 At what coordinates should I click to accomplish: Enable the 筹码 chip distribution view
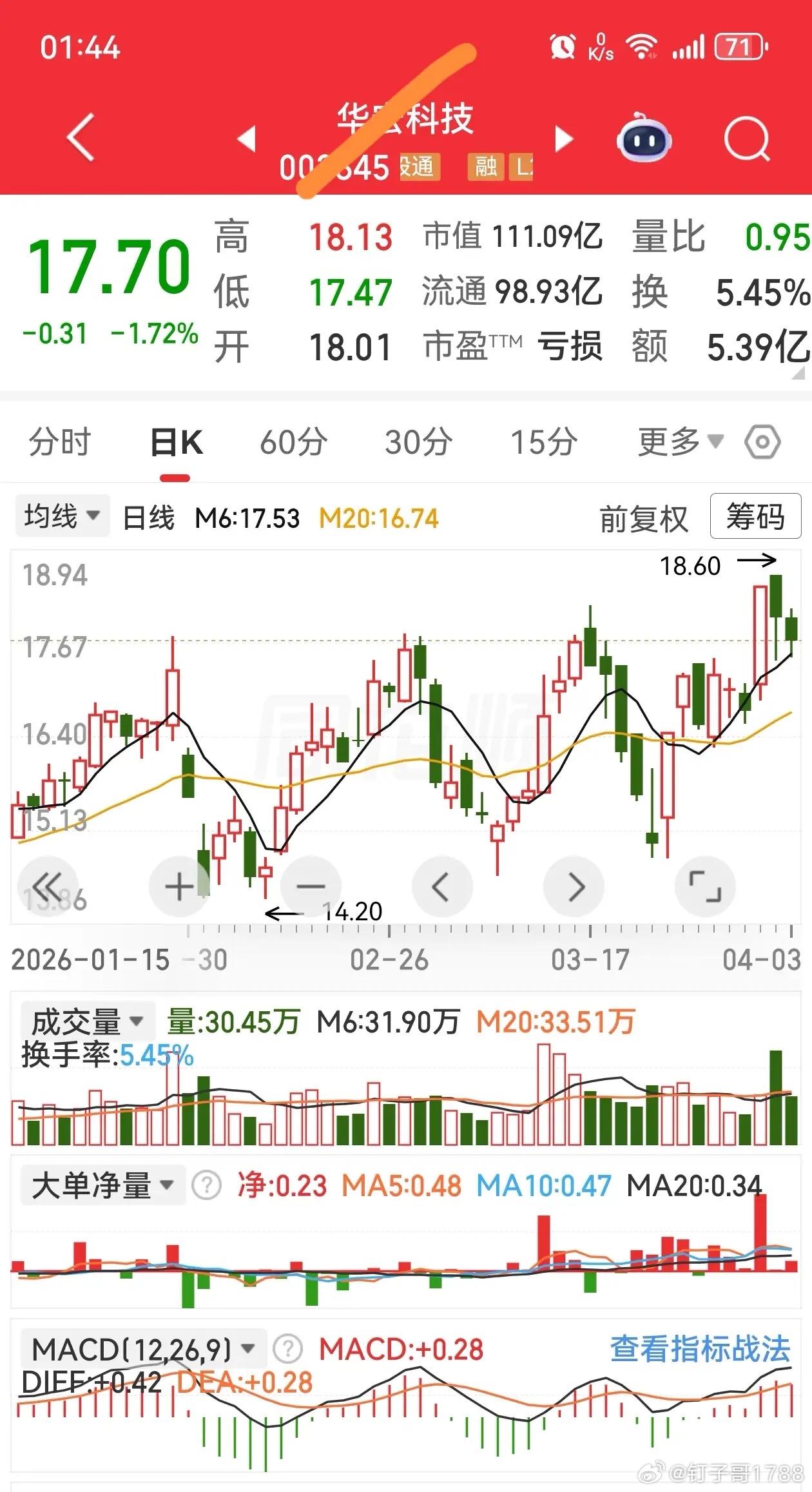click(x=755, y=516)
